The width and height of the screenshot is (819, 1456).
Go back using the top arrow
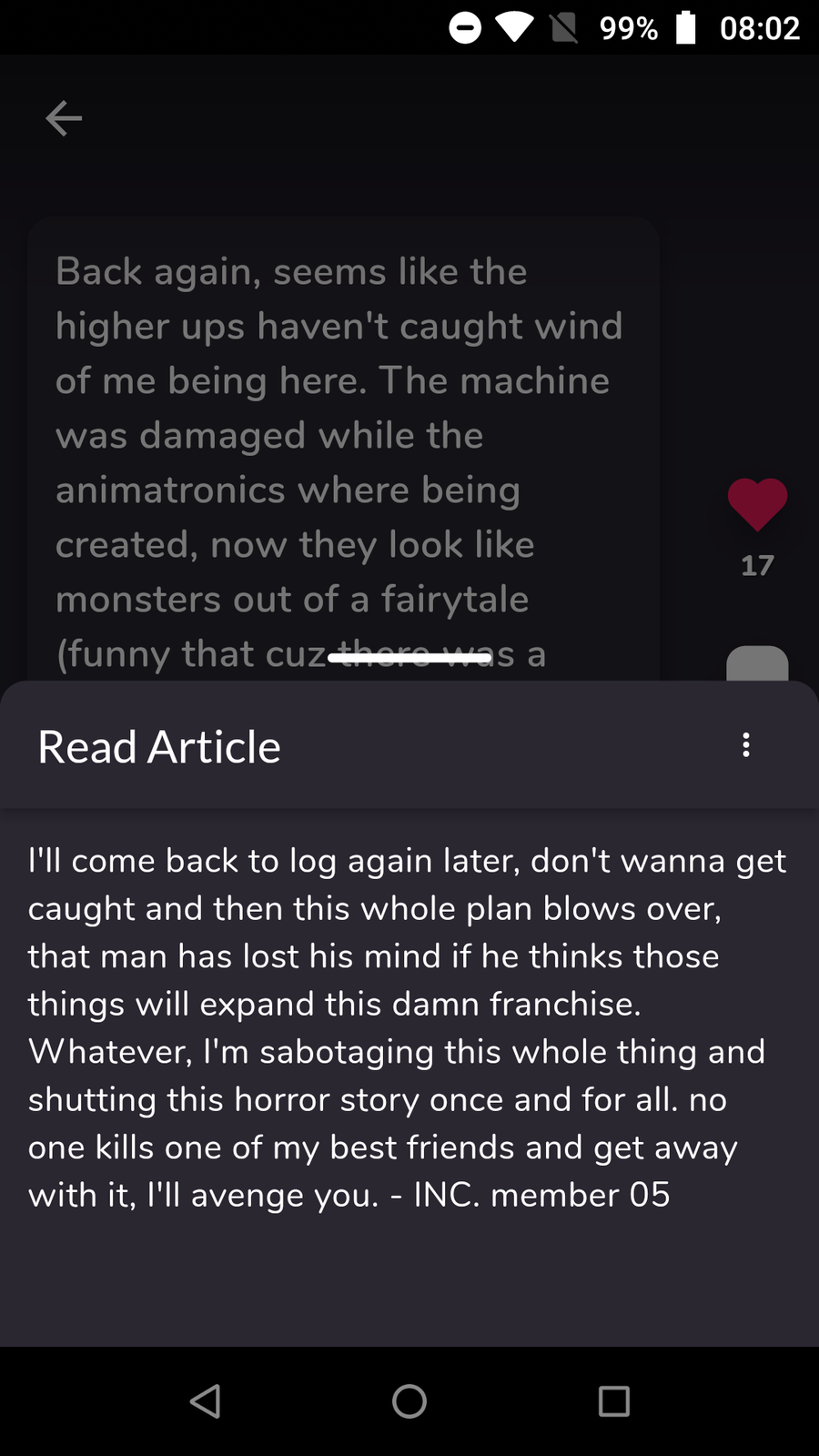64,118
